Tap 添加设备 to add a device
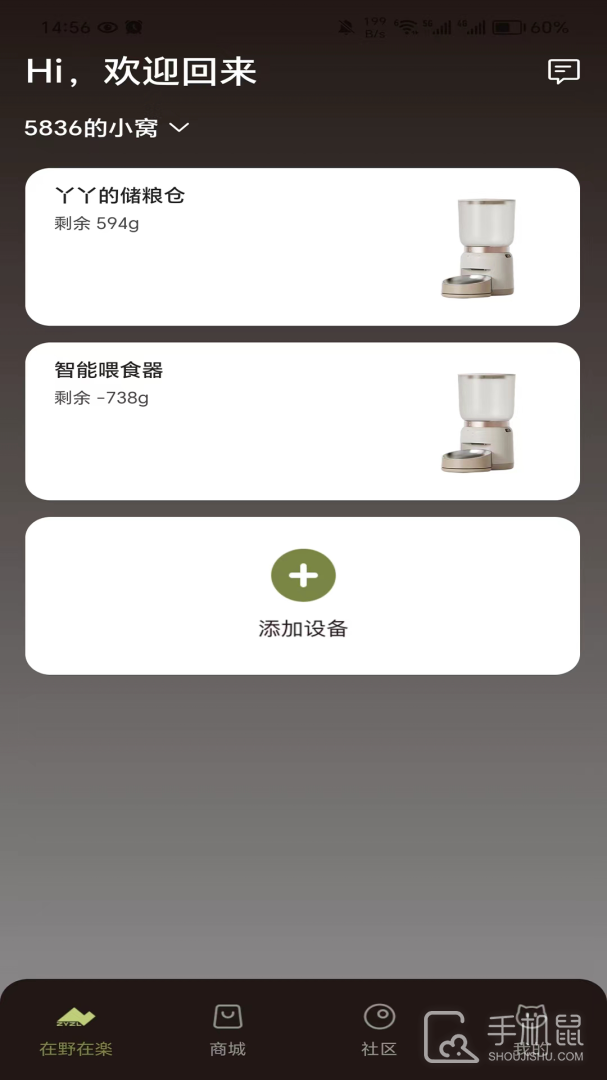The width and height of the screenshot is (607, 1080). 303,595
